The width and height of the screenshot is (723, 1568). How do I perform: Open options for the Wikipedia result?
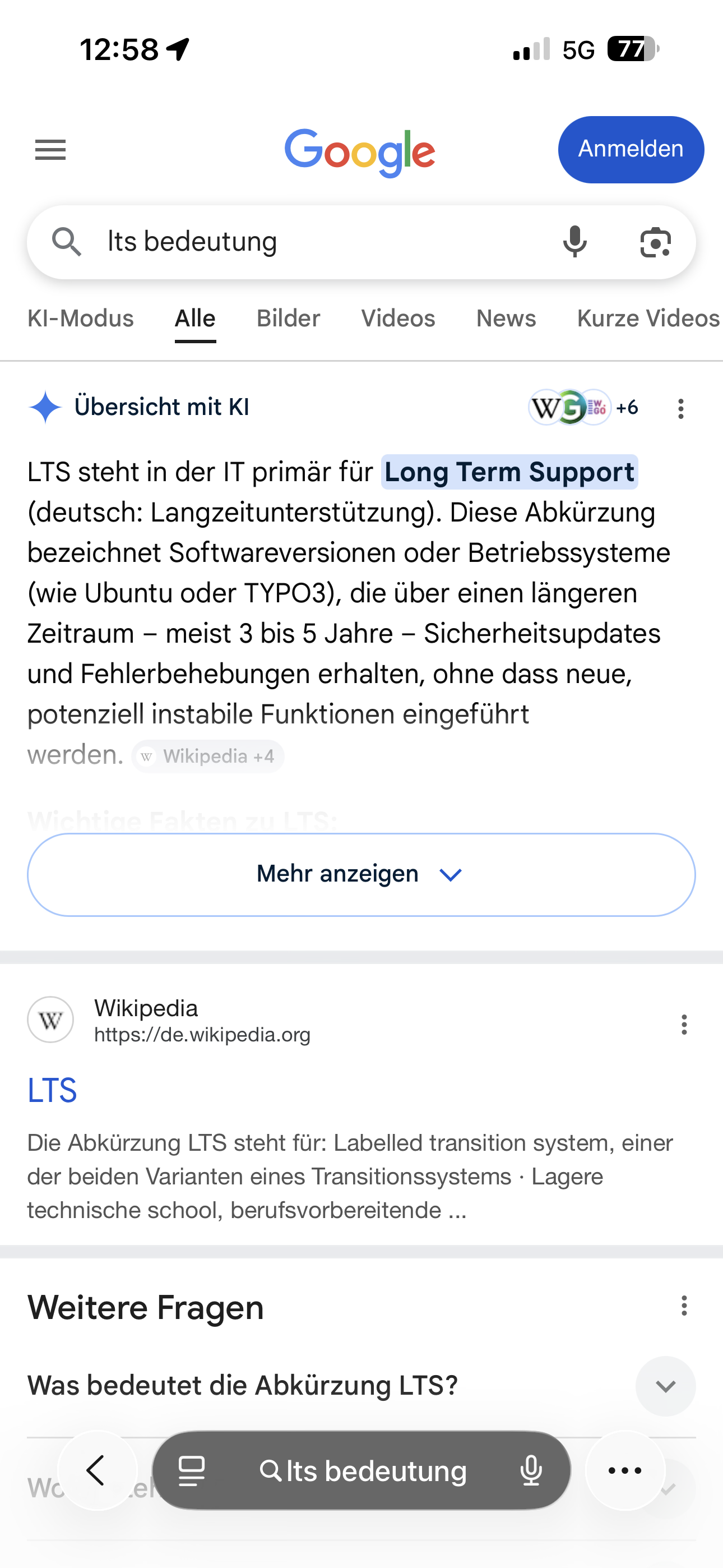tap(684, 1025)
